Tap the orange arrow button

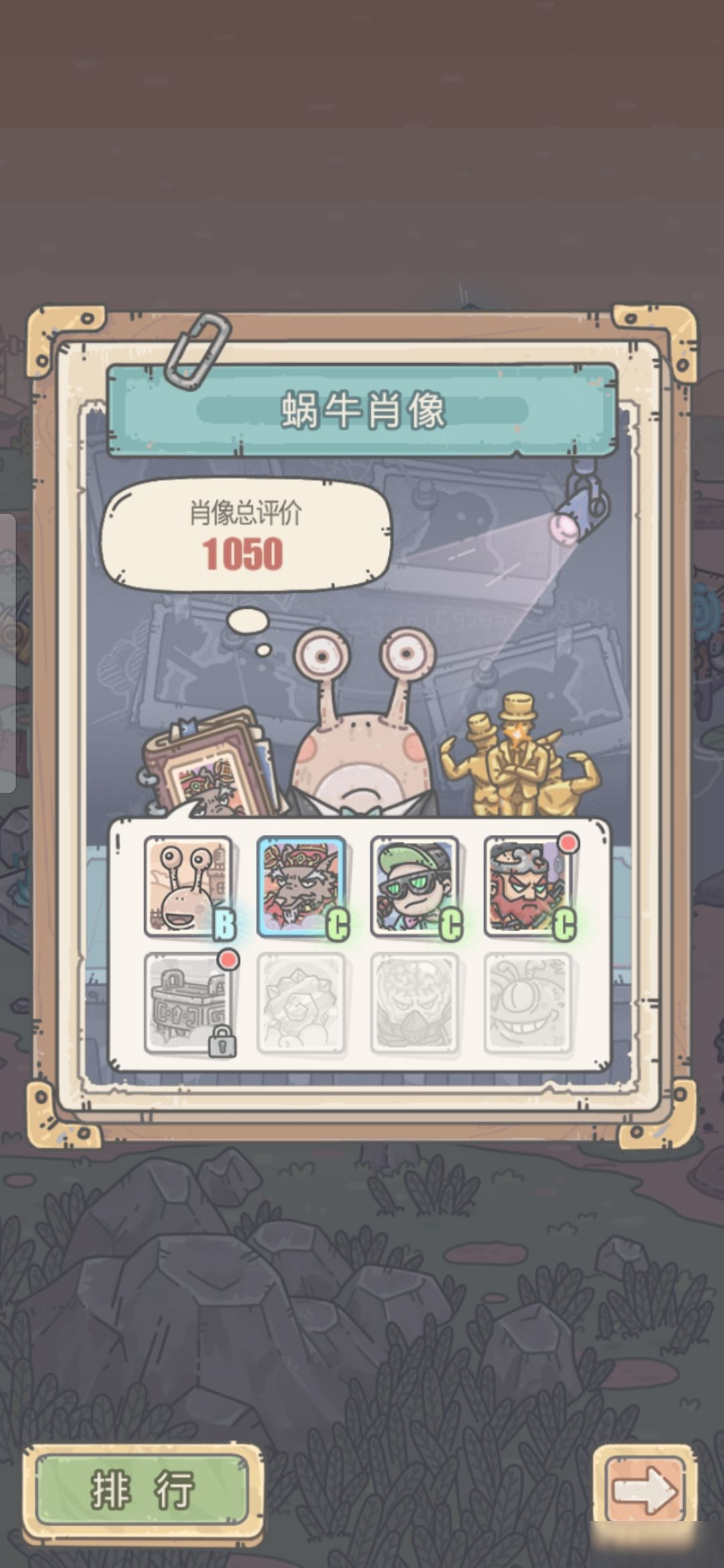[645, 1490]
